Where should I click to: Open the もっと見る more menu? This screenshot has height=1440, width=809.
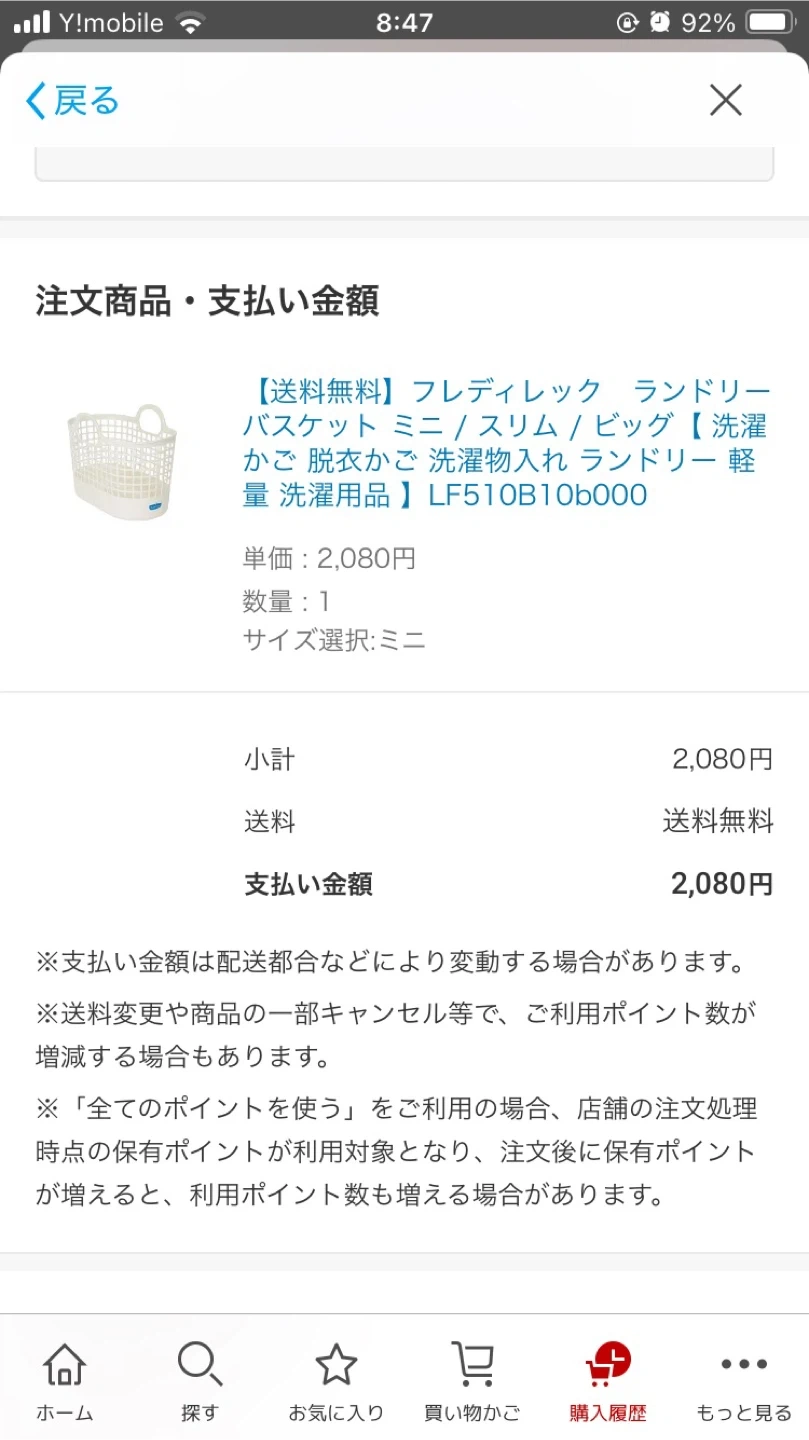click(744, 1381)
